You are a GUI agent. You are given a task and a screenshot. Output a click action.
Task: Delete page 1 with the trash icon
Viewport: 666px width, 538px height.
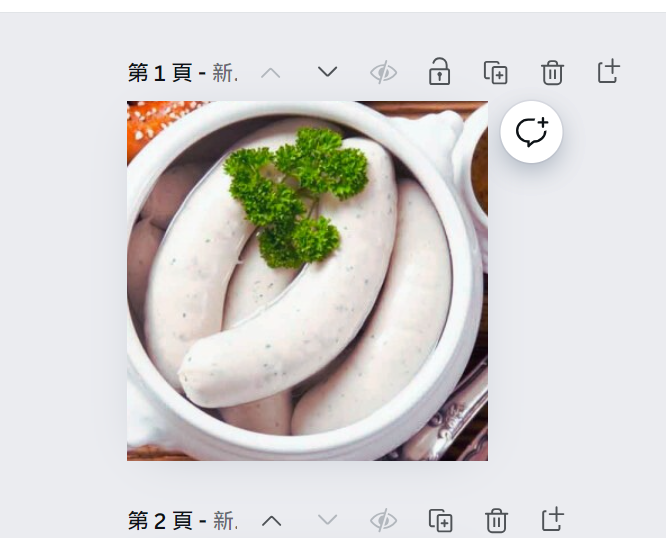pos(552,72)
